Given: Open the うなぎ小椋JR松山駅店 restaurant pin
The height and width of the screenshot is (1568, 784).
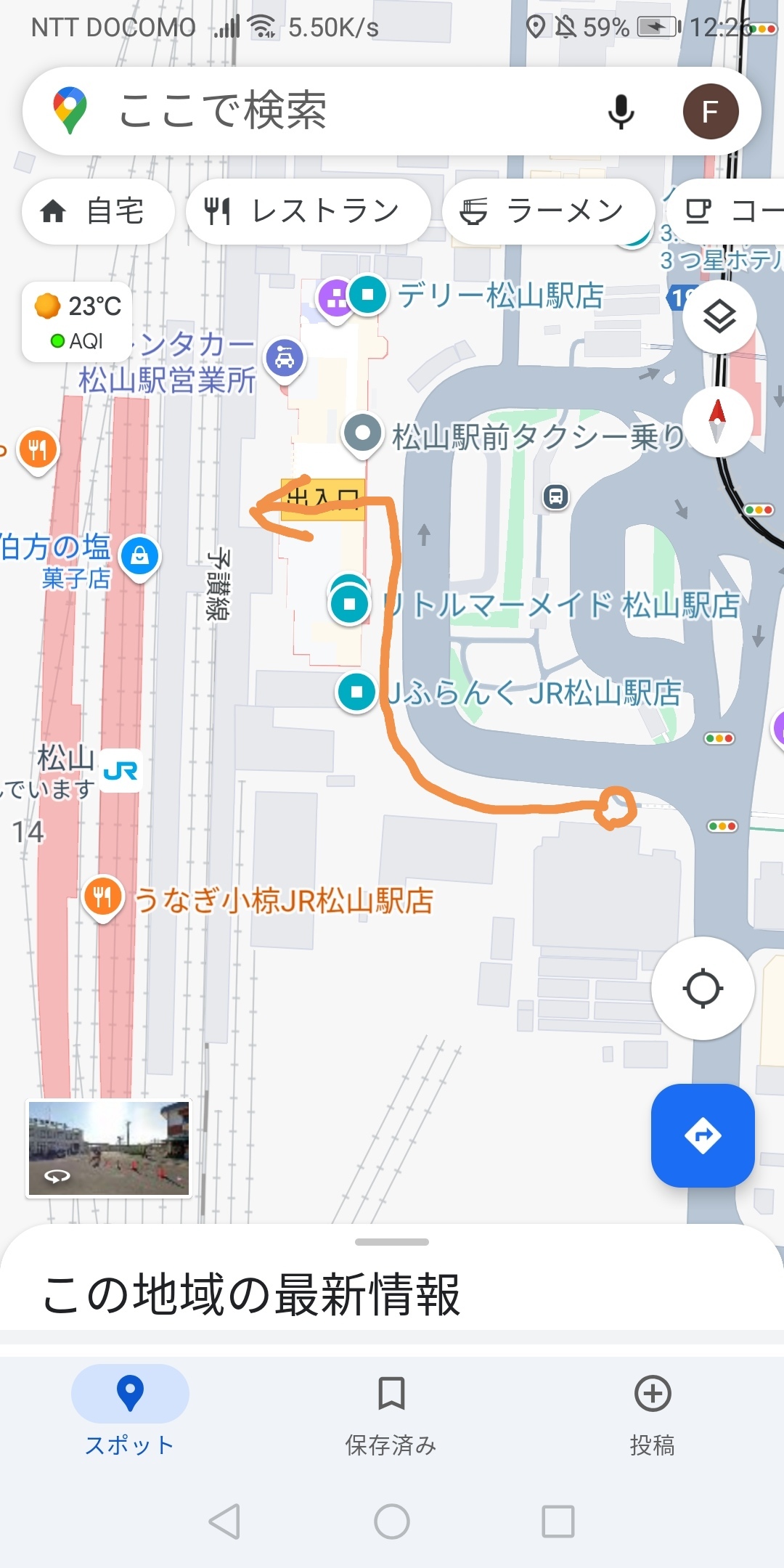Looking at the screenshot, I should 103,898.
